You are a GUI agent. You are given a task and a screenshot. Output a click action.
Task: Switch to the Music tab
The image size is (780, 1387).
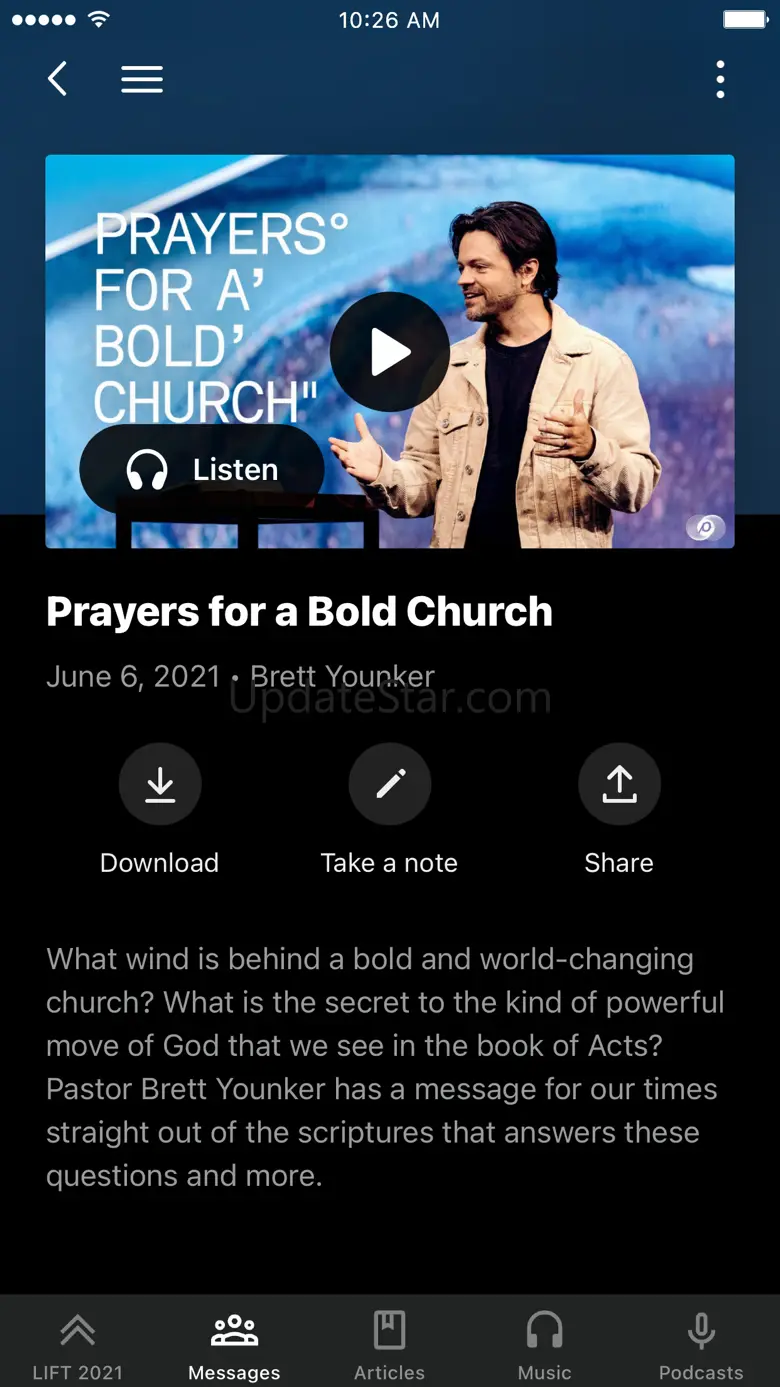point(545,1345)
